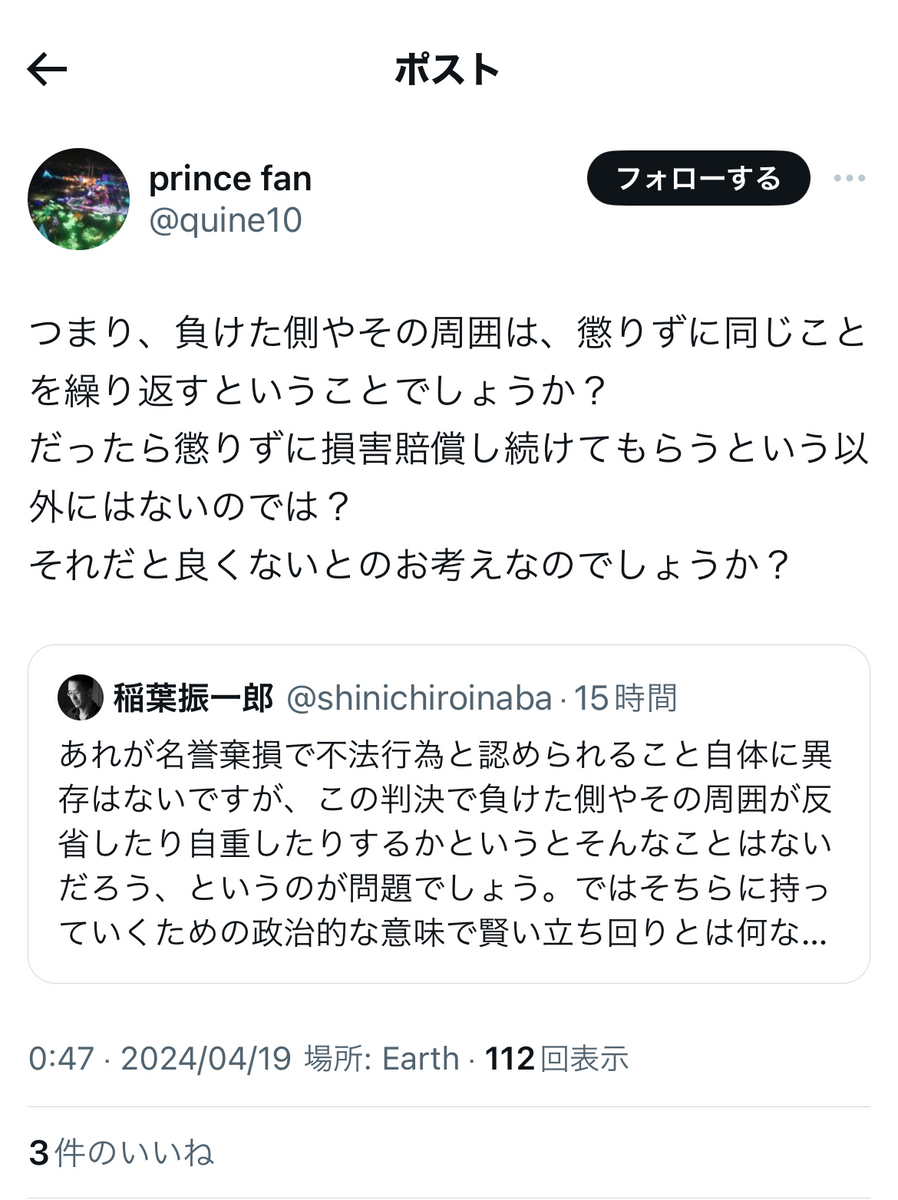The image size is (898, 1200).
Task: Tap the フォローする button to follow
Action: coord(697,179)
